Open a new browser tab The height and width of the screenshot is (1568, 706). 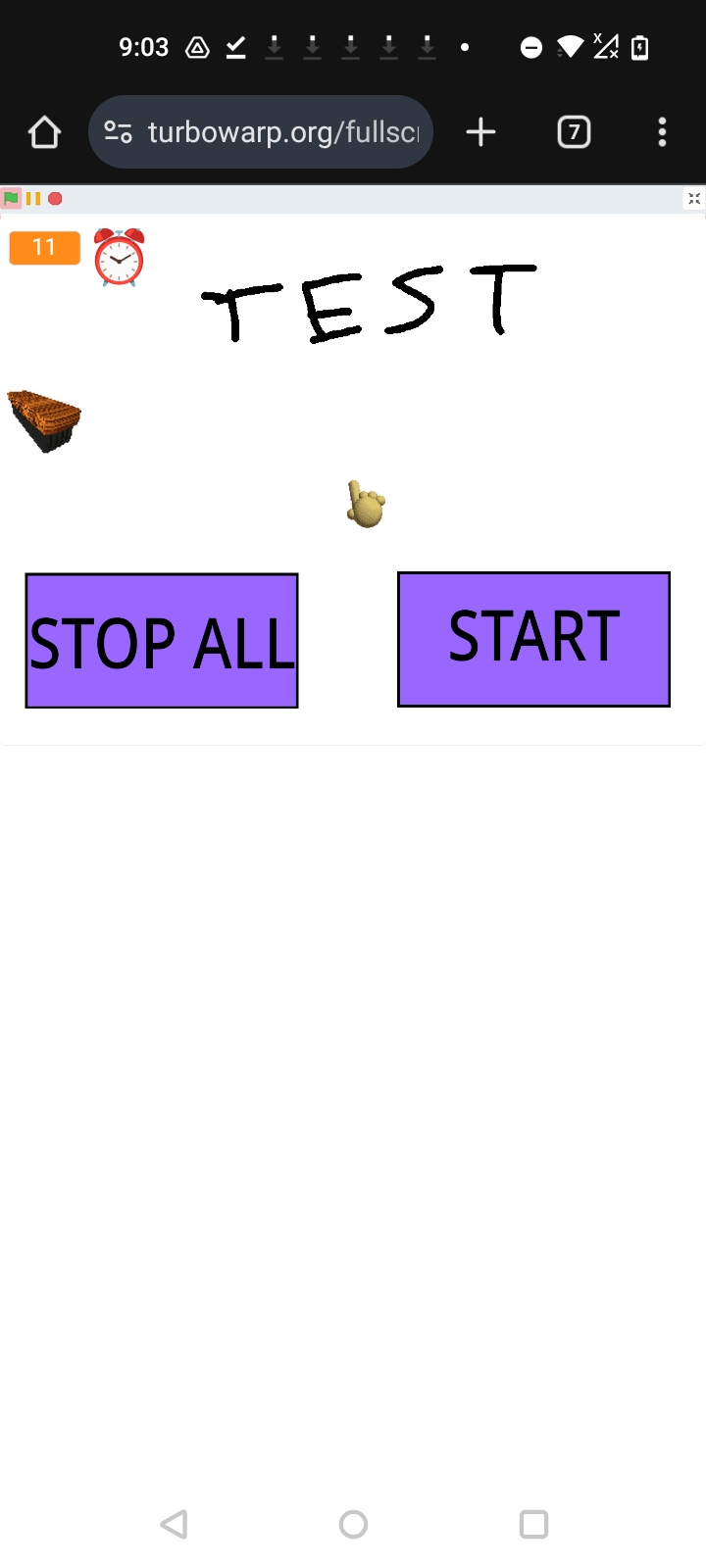480,132
